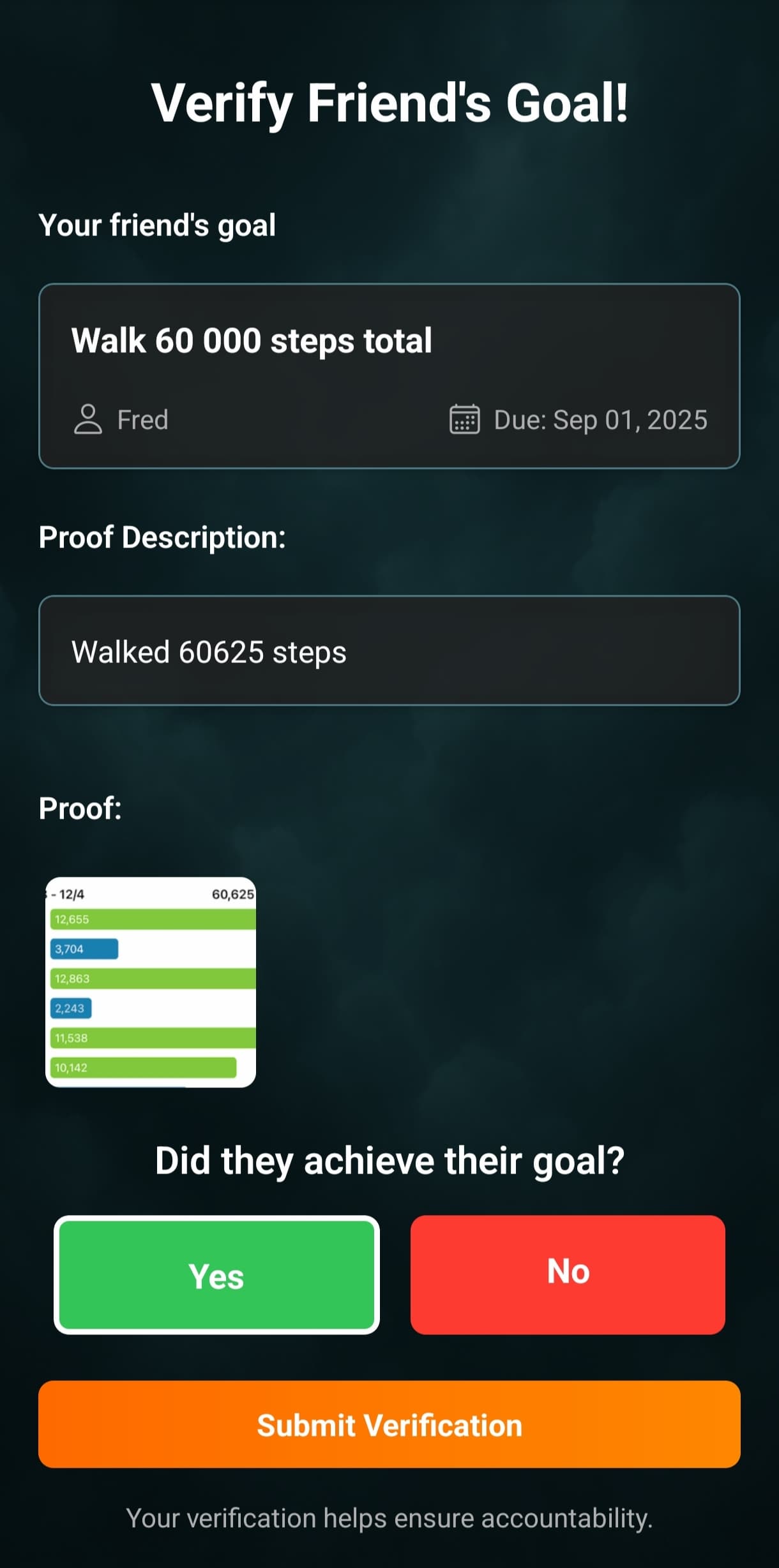Open the step count proof image
779x1568 pixels.
tap(151, 982)
